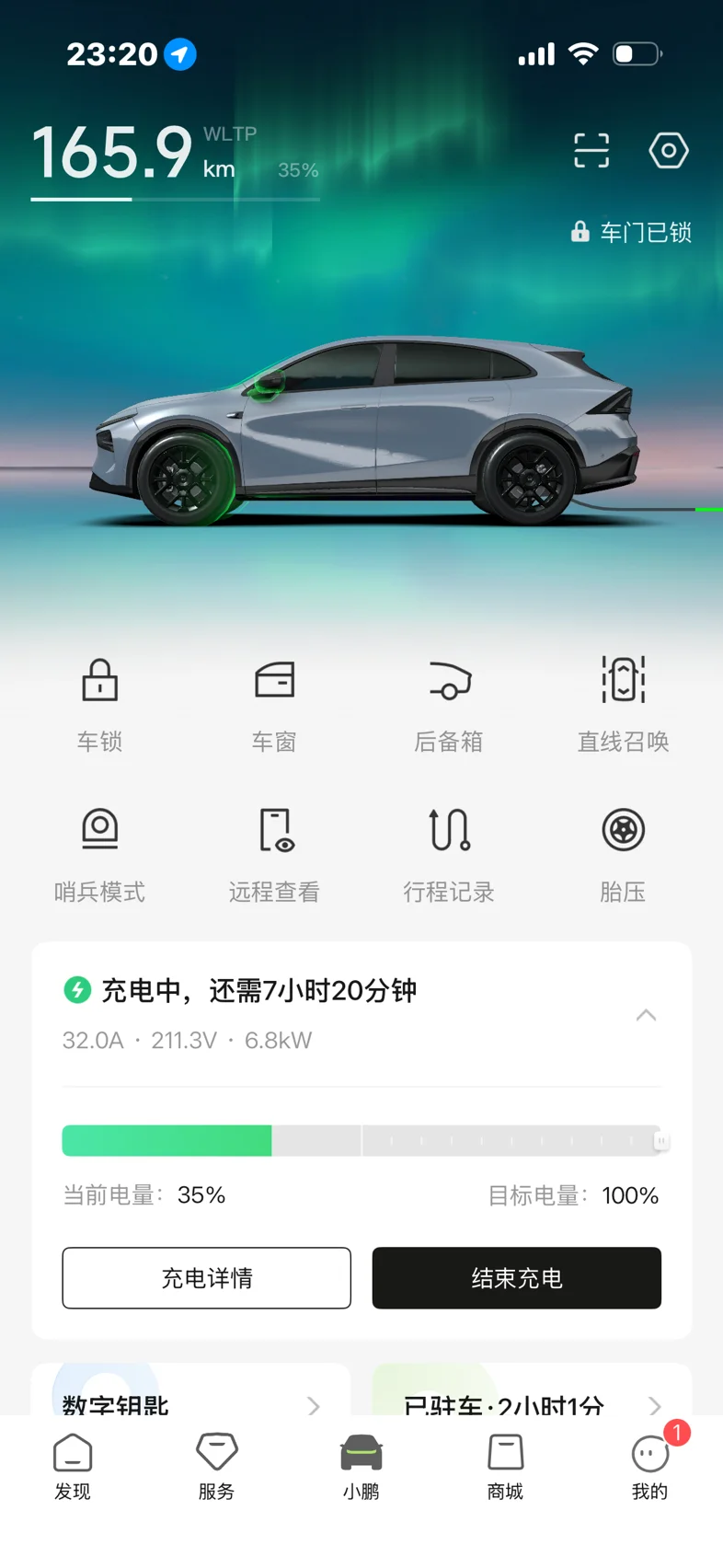723x1568 pixels.
Task: Open 充电详情 charging details
Action: tap(207, 1278)
